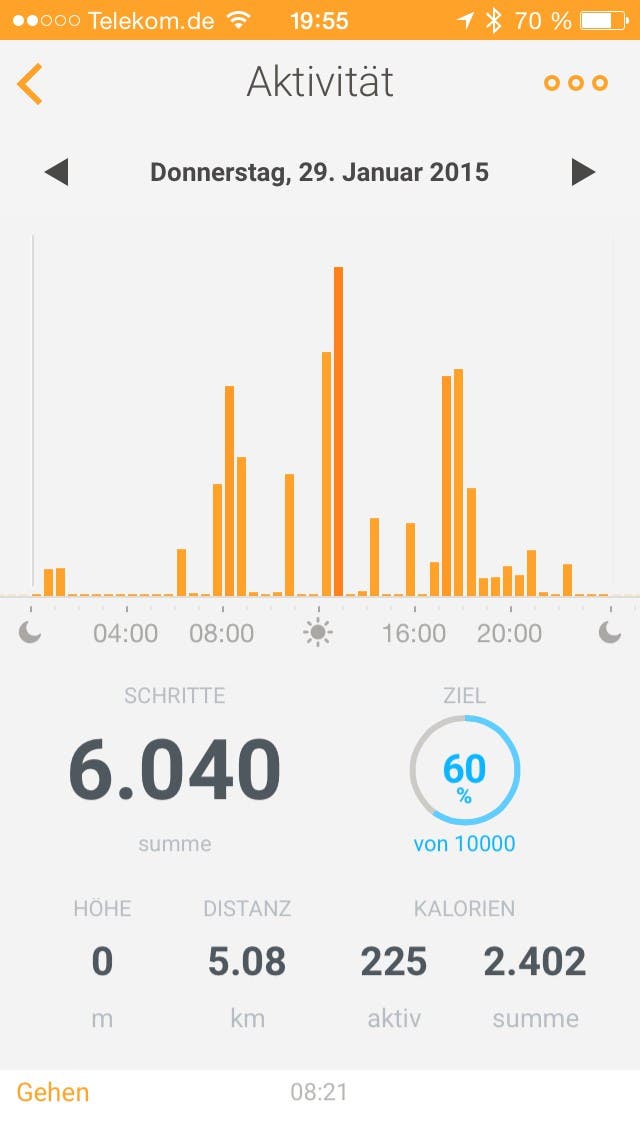Go to the previous day
Viewport: 640px width, 1136px height.
56,172
